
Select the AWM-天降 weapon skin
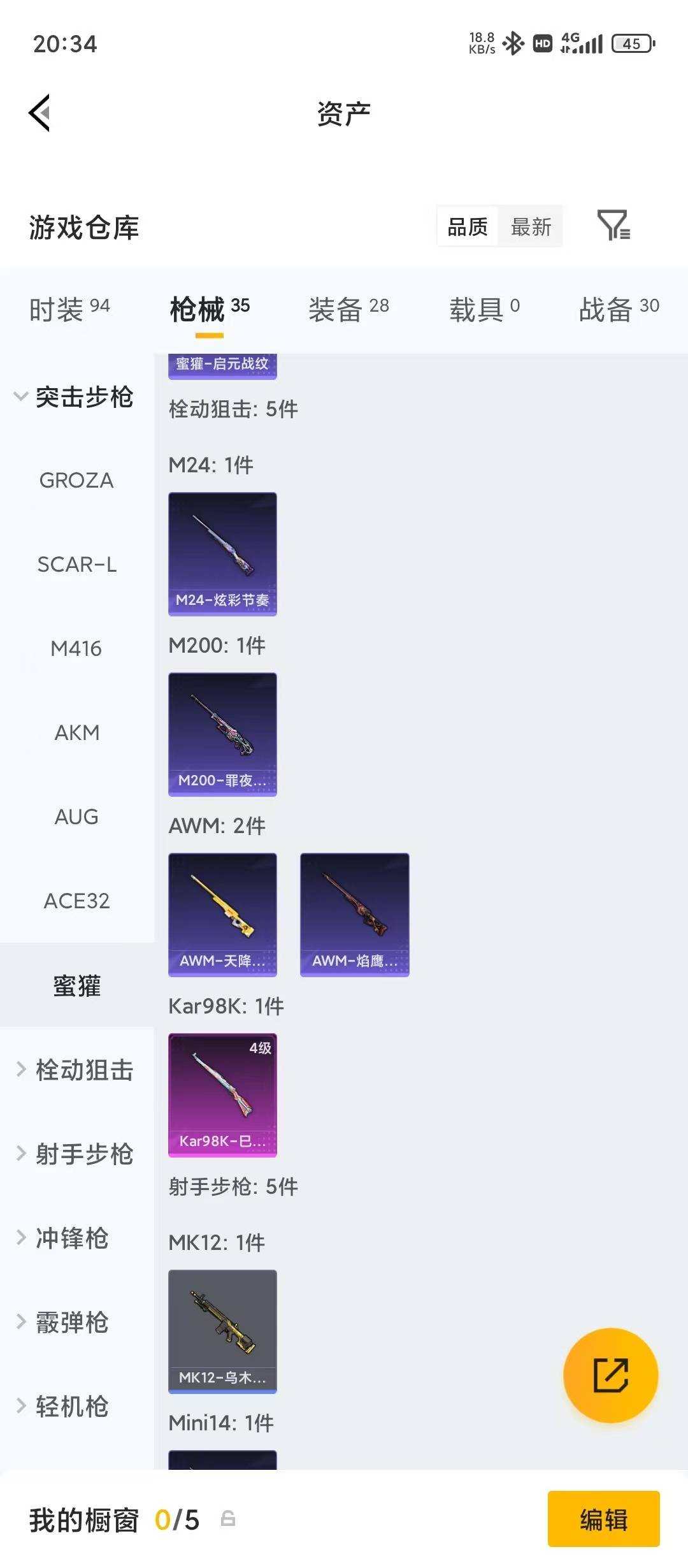[x=222, y=914]
